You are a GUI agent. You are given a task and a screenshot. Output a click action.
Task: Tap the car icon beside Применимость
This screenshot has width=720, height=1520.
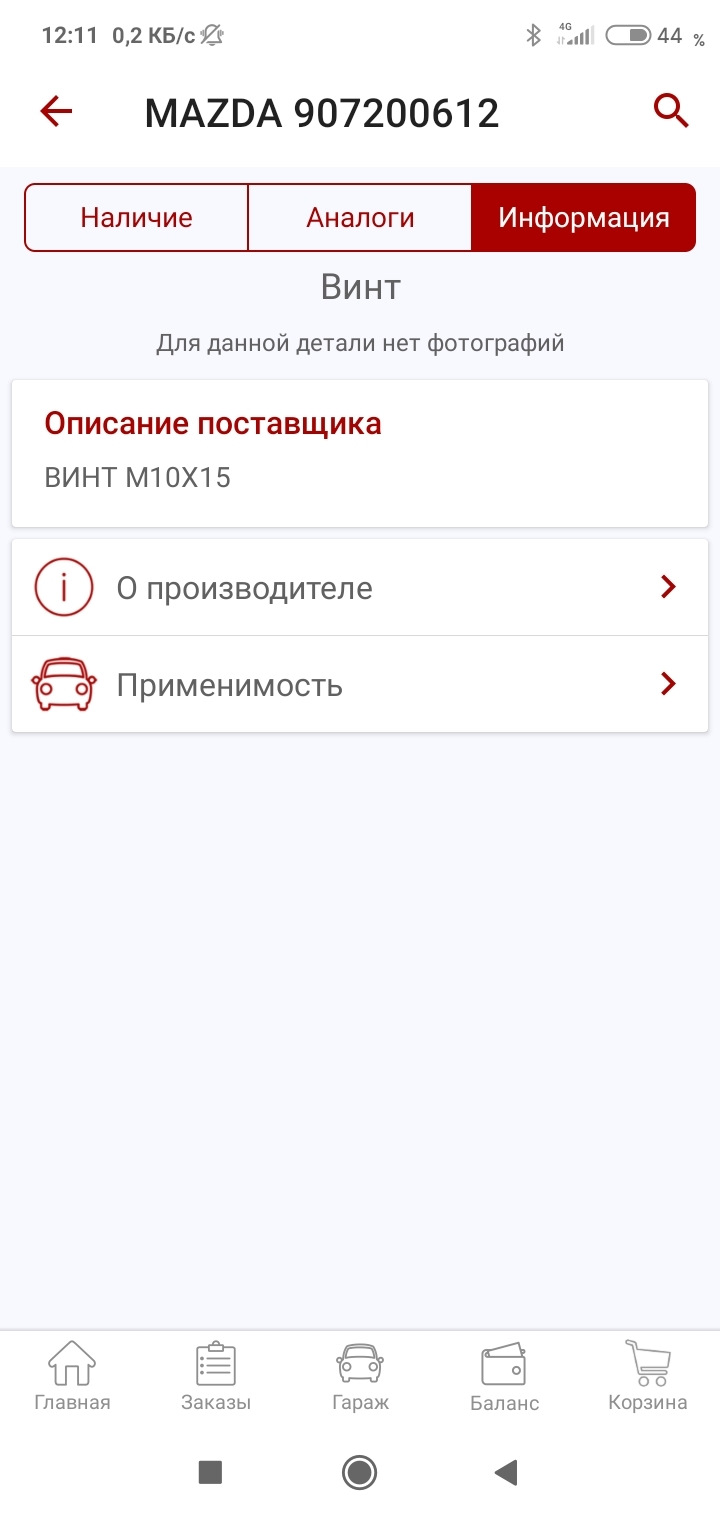click(x=63, y=684)
